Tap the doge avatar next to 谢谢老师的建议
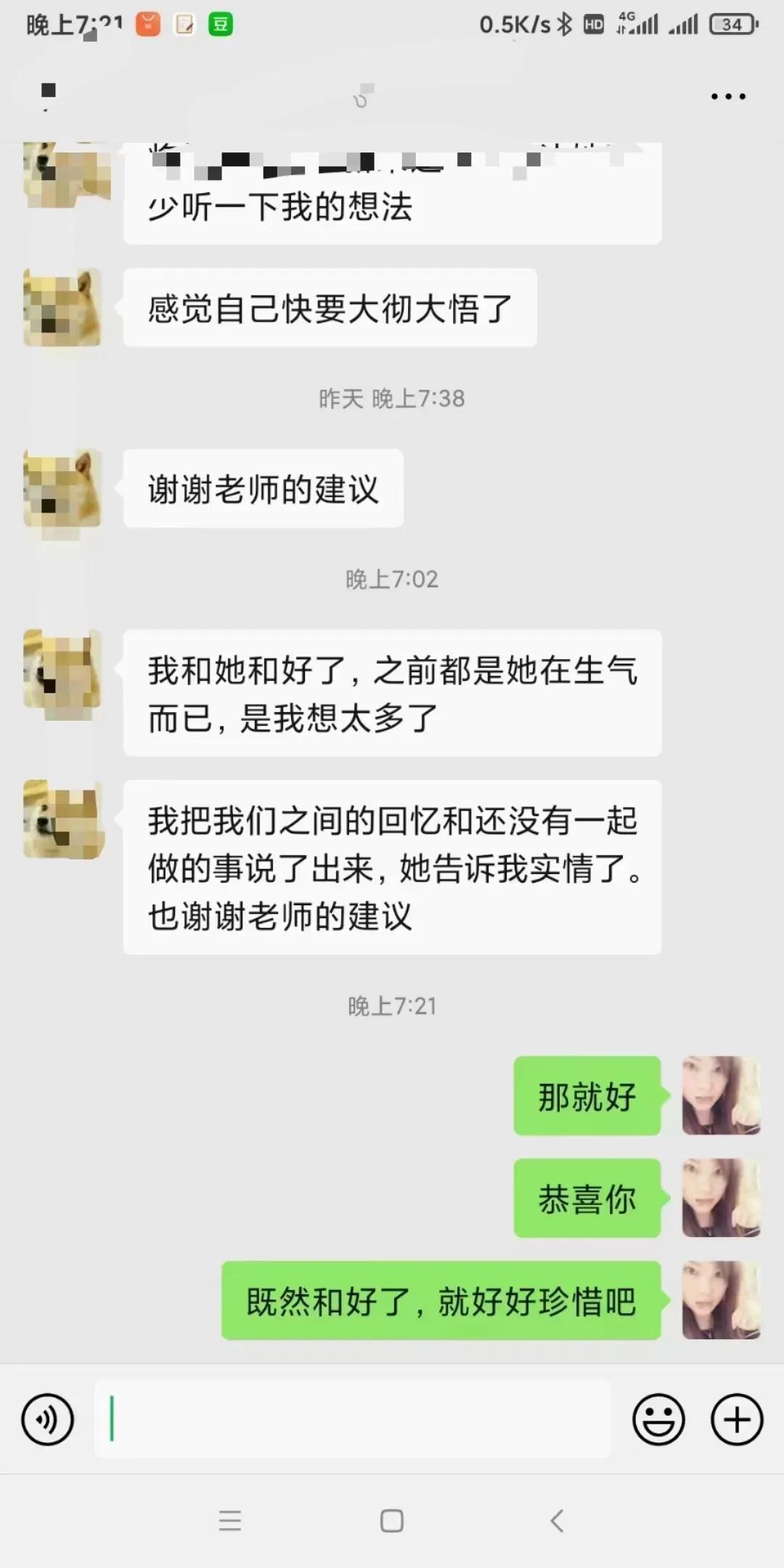The image size is (784, 1568). coord(62,488)
